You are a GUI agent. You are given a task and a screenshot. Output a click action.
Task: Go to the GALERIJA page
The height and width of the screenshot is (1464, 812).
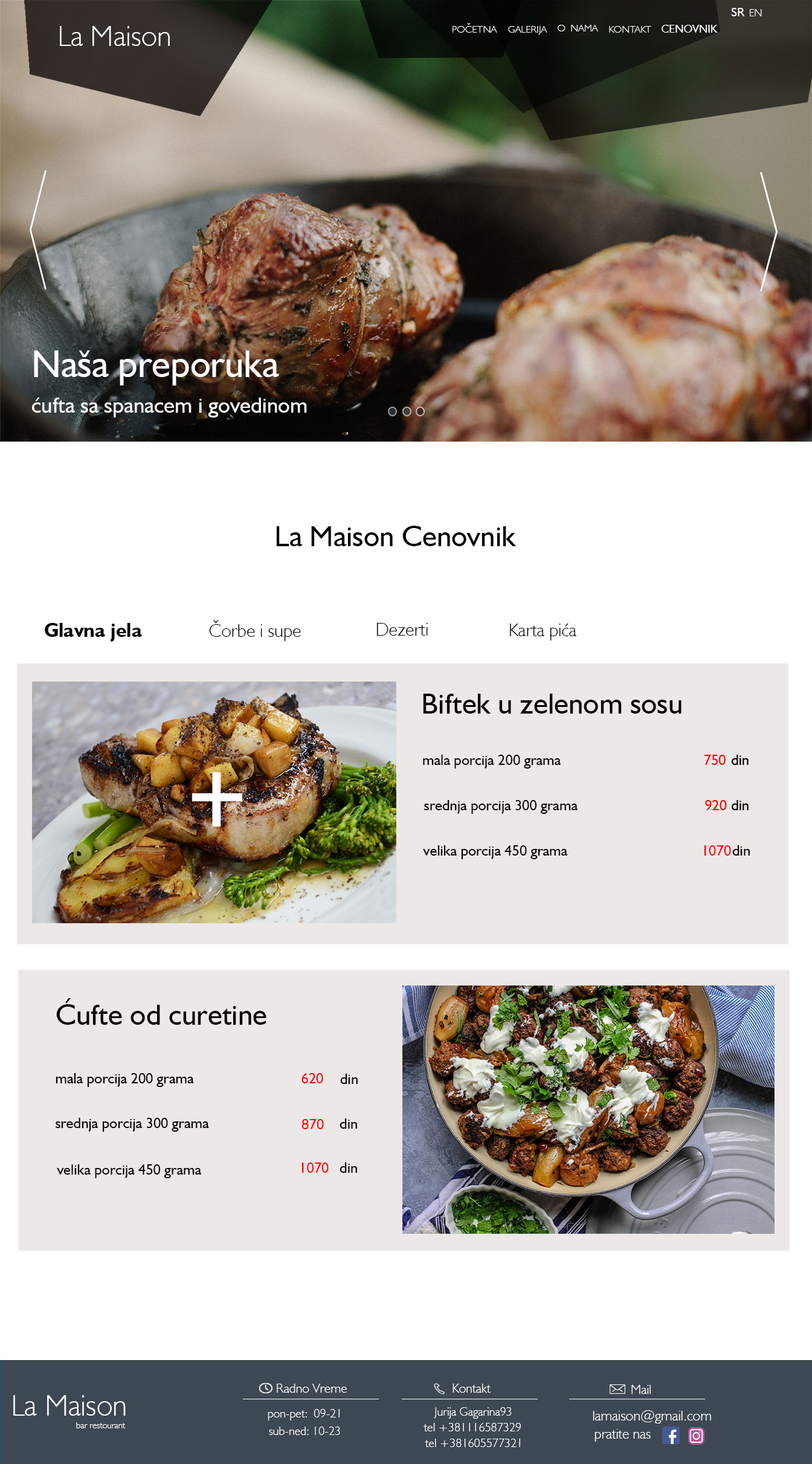coord(527,29)
